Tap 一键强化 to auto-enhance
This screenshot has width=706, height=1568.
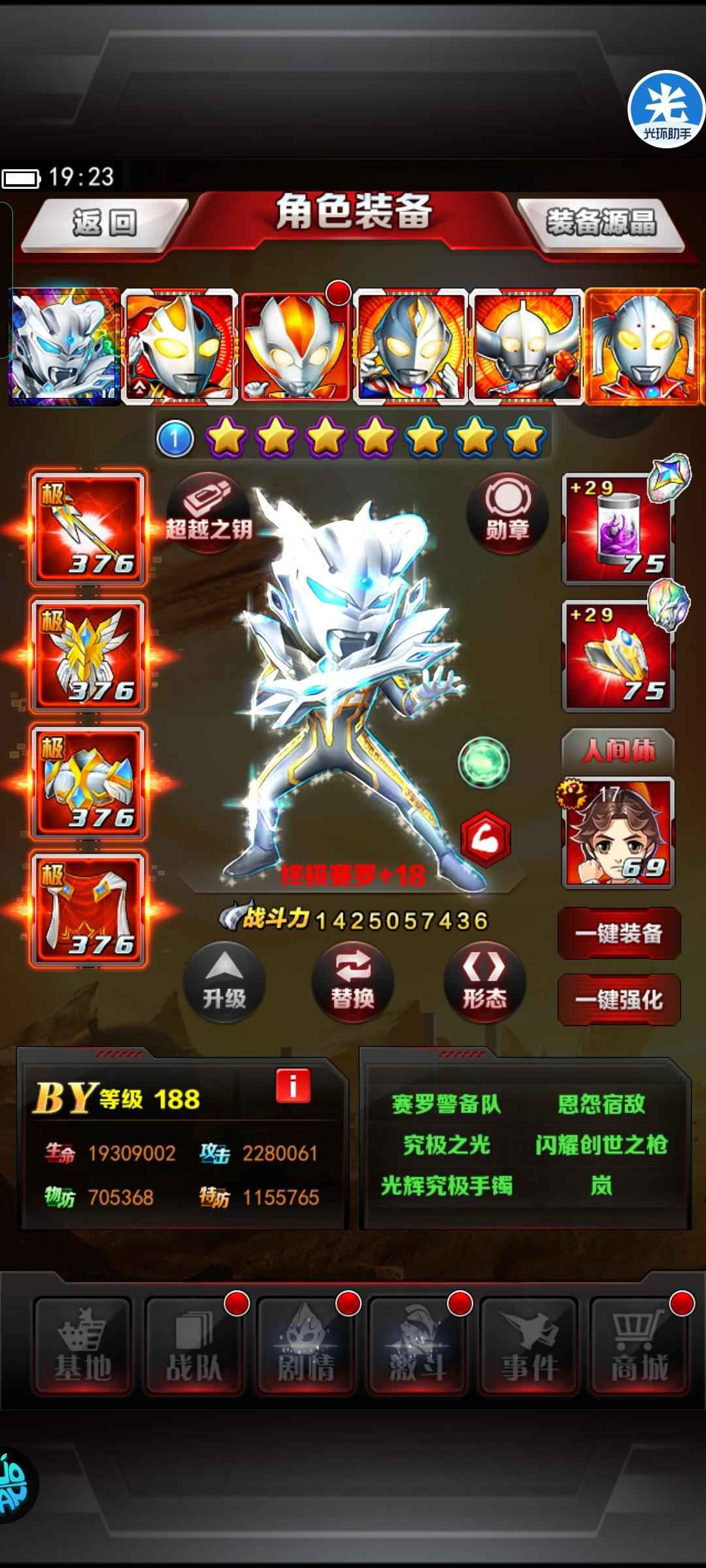(x=618, y=1000)
